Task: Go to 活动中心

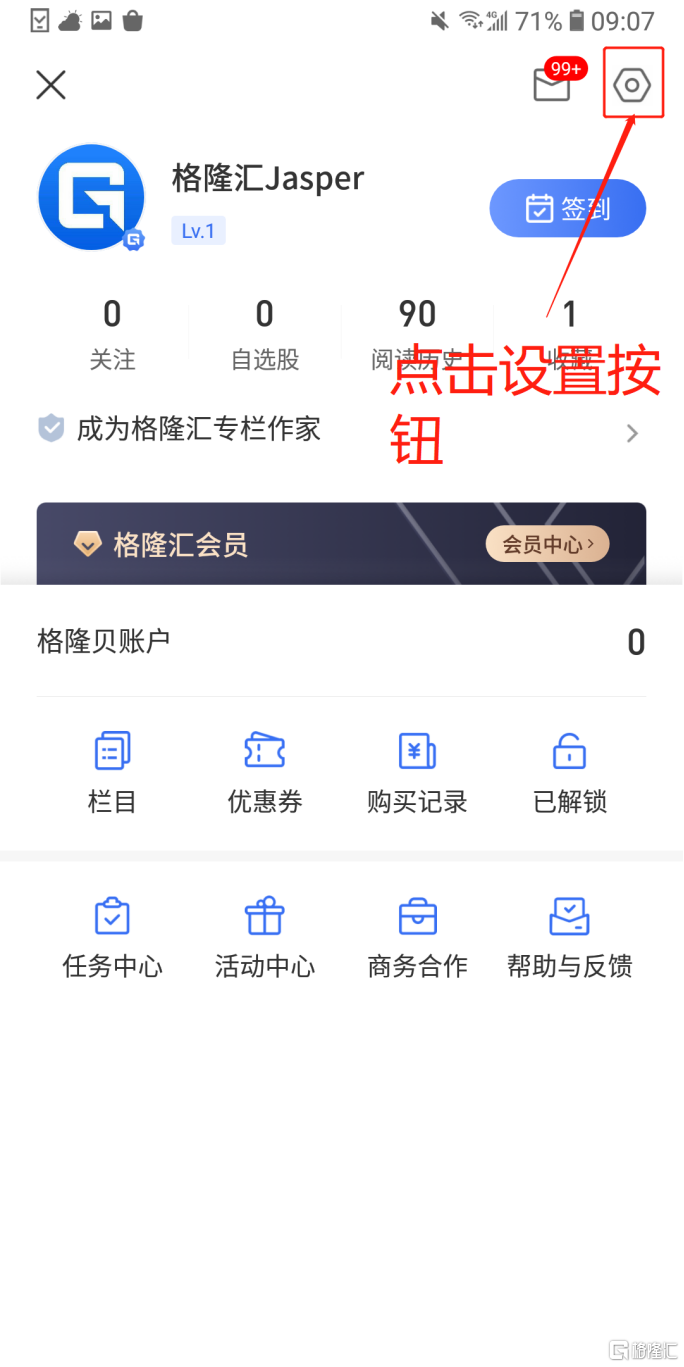Action: click(265, 937)
